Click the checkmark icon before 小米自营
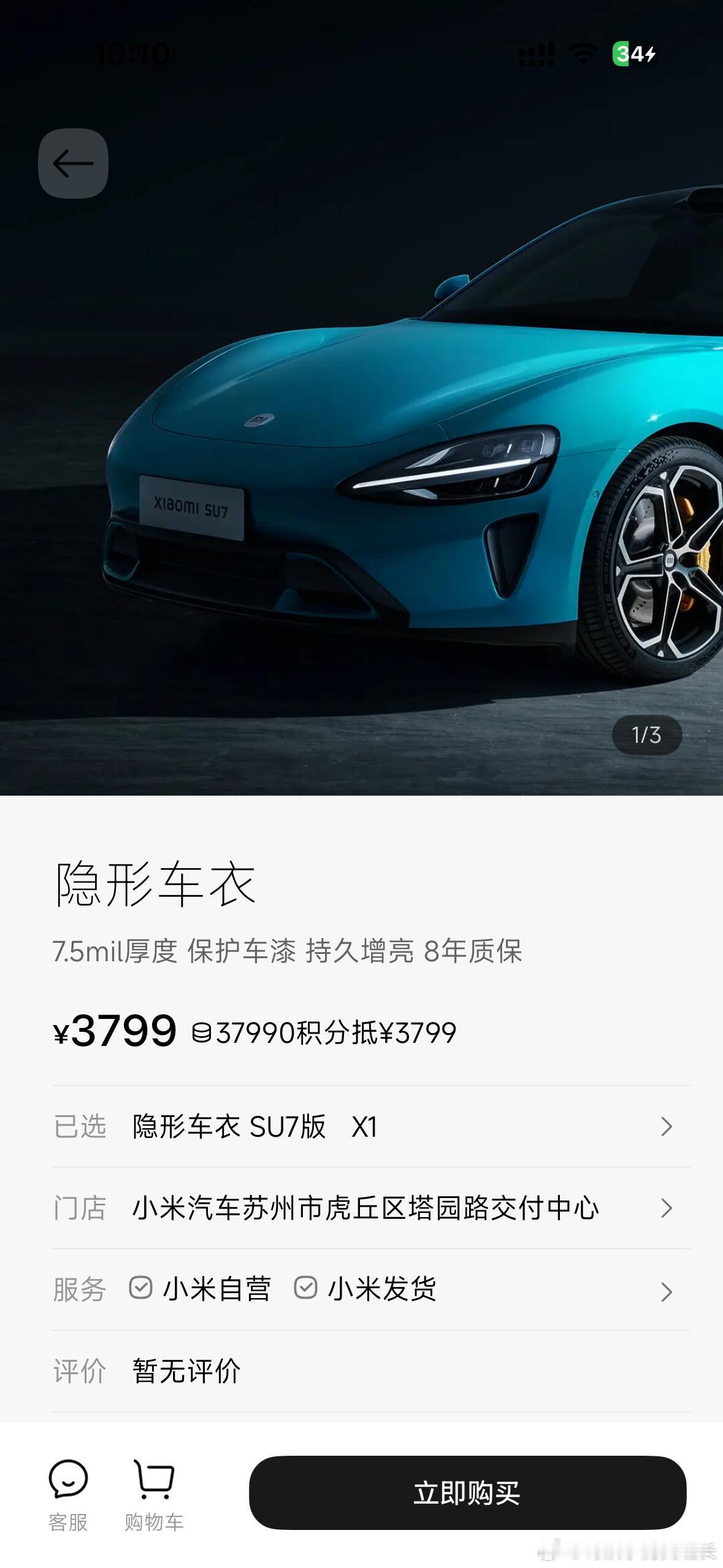The image size is (723, 1568). pos(142,1289)
